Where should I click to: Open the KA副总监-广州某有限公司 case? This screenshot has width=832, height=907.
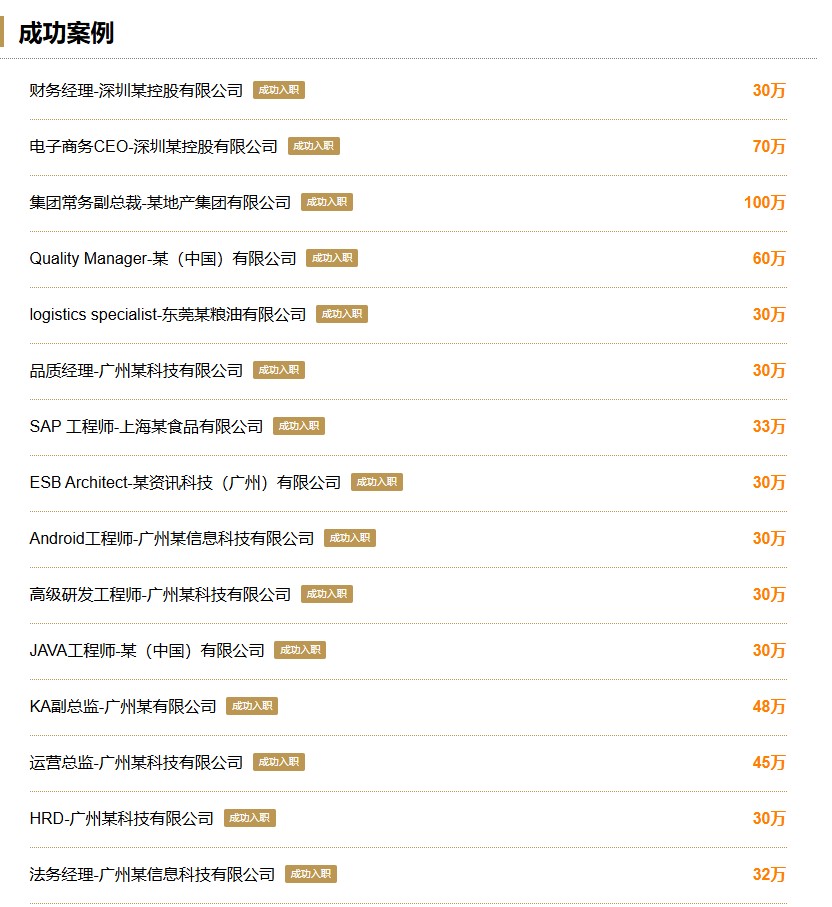pos(123,707)
